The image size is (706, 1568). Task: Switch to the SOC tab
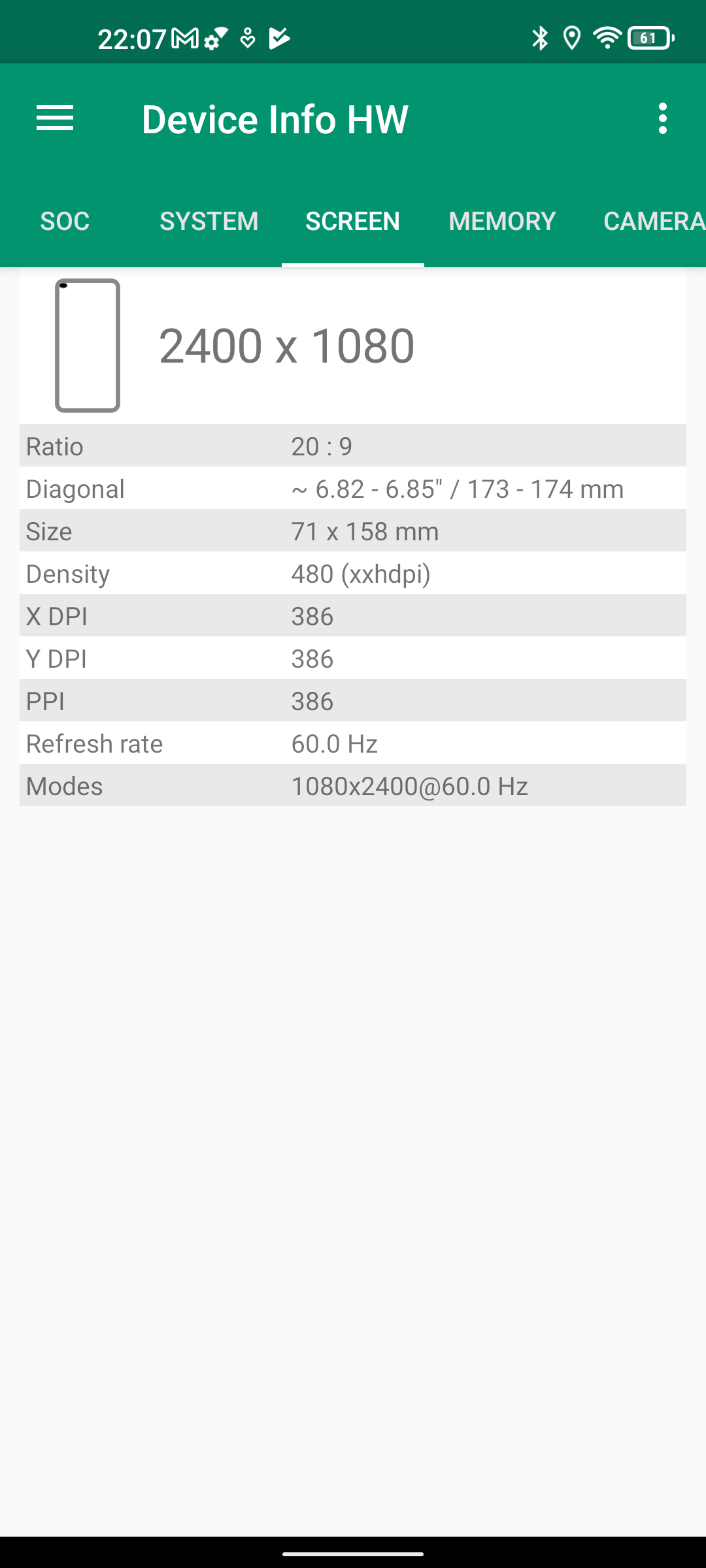65,221
